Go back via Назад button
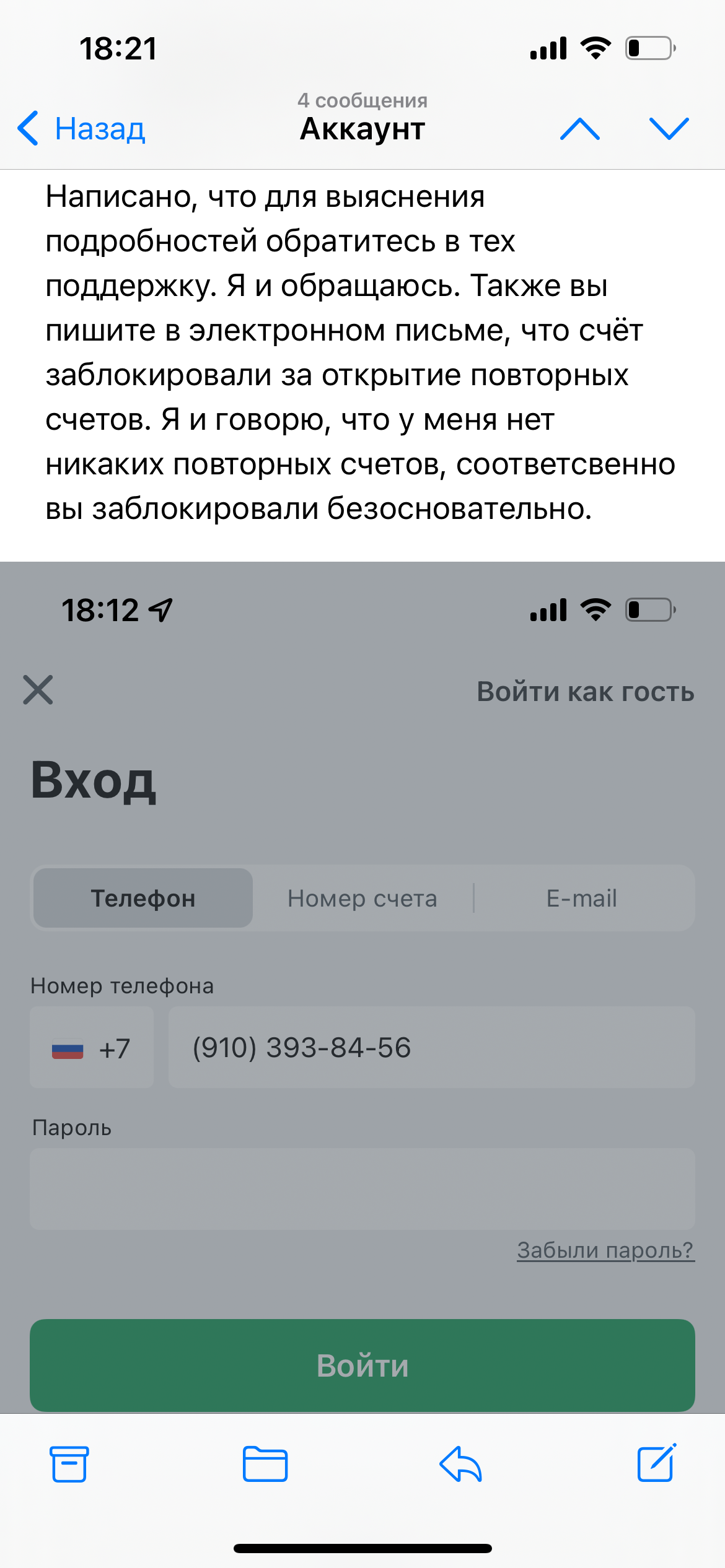725x1568 pixels. click(x=82, y=129)
